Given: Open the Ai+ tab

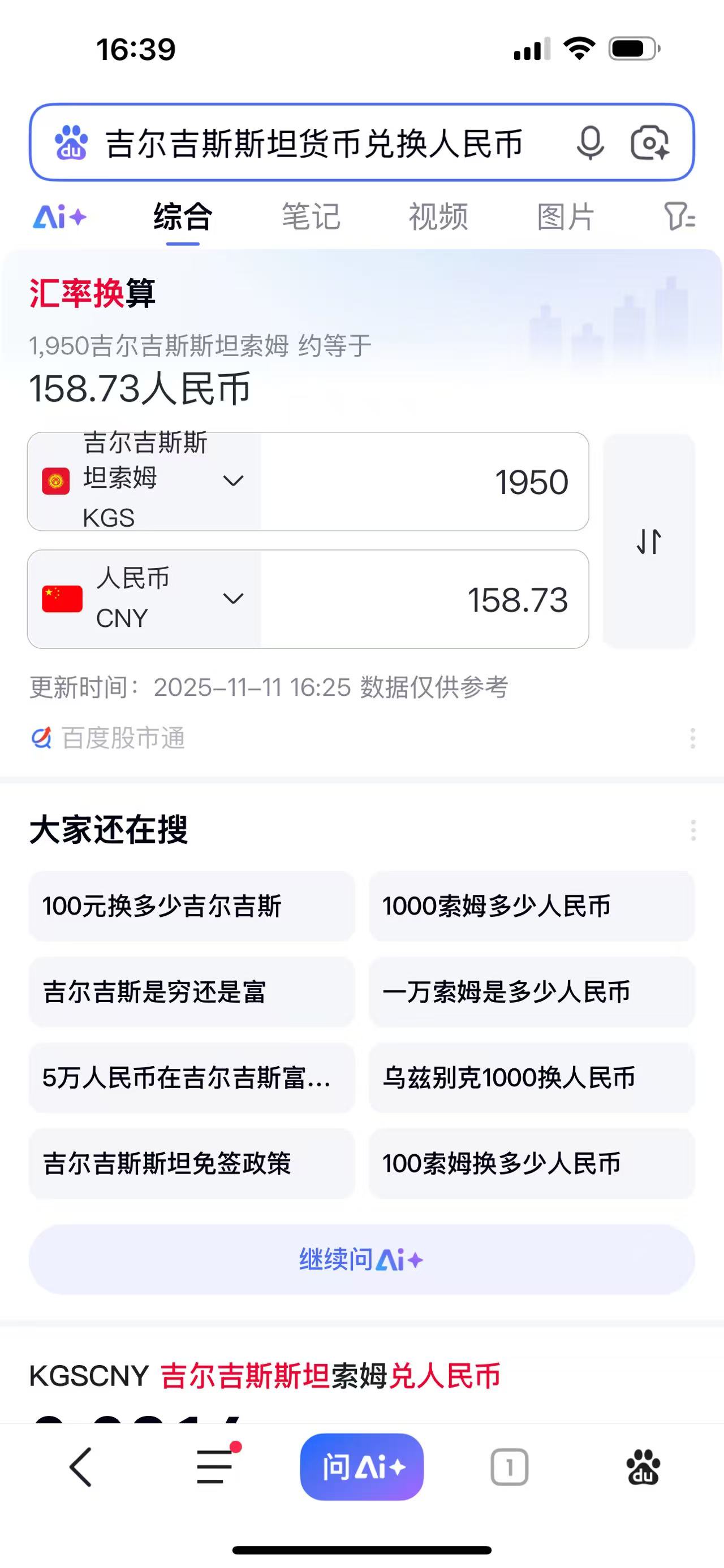Looking at the screenshot, I should tap(60, 216).
